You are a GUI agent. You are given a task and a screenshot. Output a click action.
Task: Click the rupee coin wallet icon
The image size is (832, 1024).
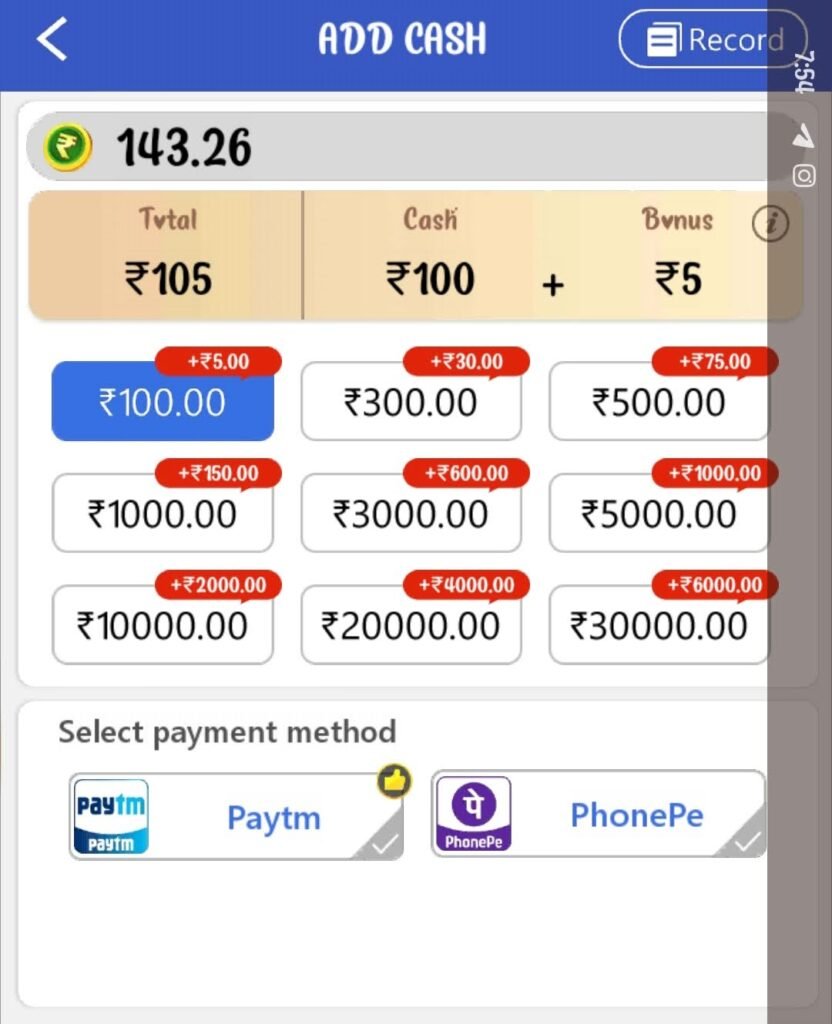pos(65,146)
